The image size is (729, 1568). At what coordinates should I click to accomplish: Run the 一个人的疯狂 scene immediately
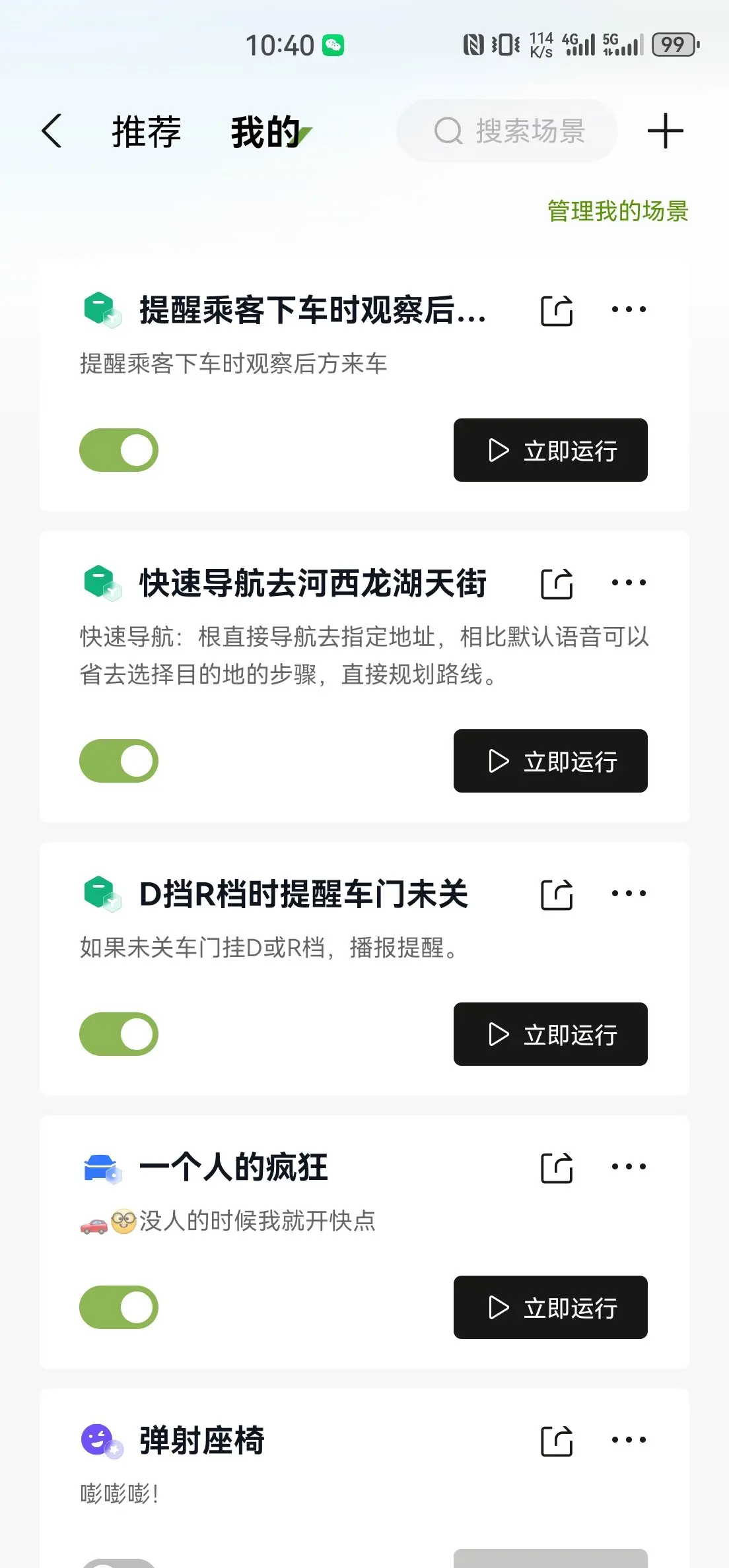(x=550, y=1307)
